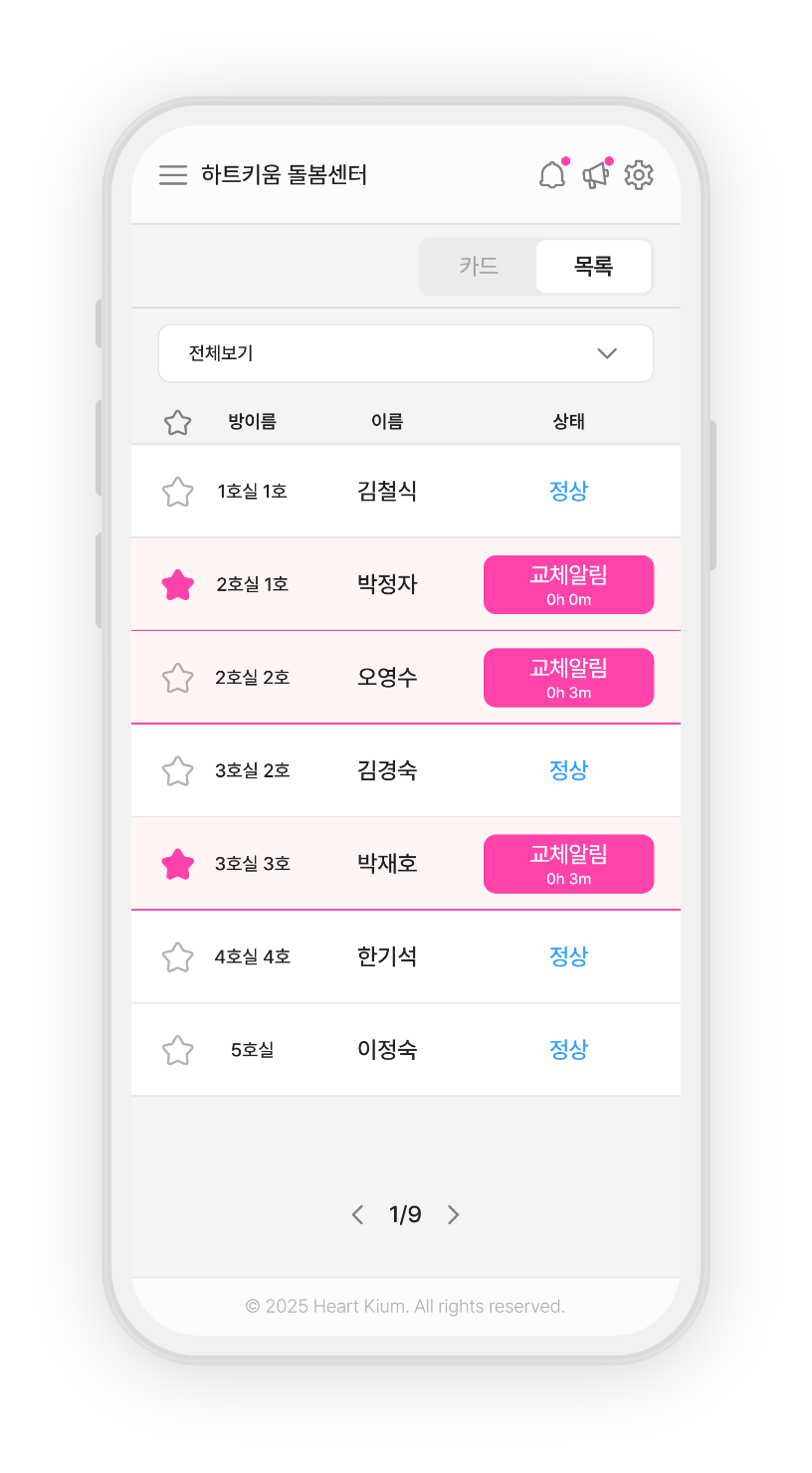Go to the previous page

click(357, 1215)
